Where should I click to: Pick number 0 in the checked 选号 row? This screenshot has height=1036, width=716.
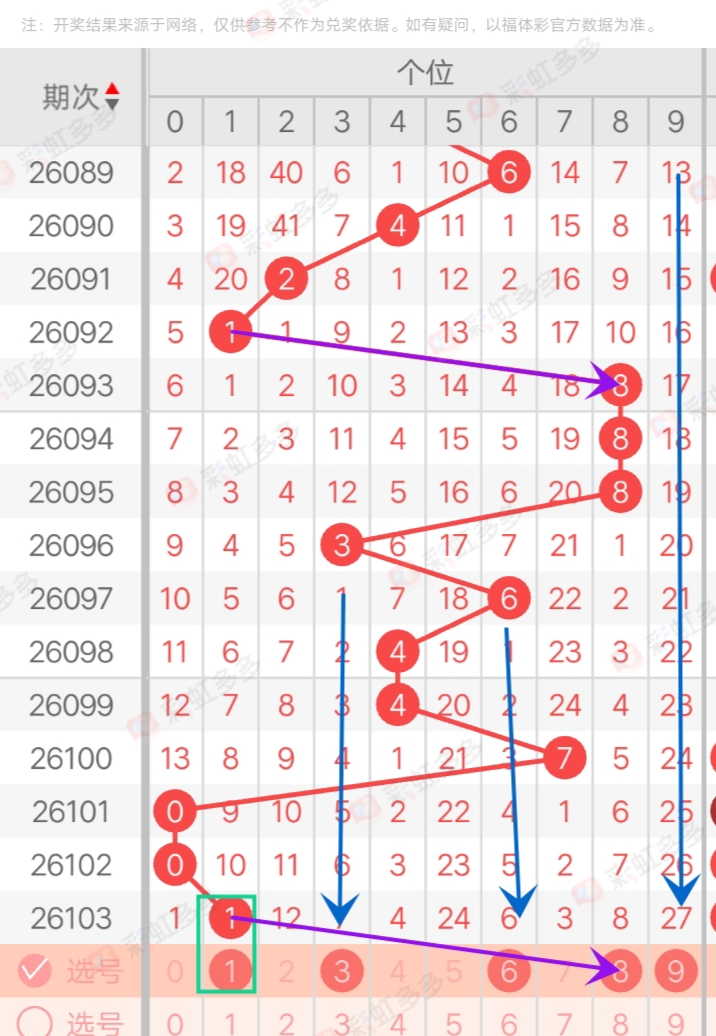pyautogui.click(x=175, y=970)
